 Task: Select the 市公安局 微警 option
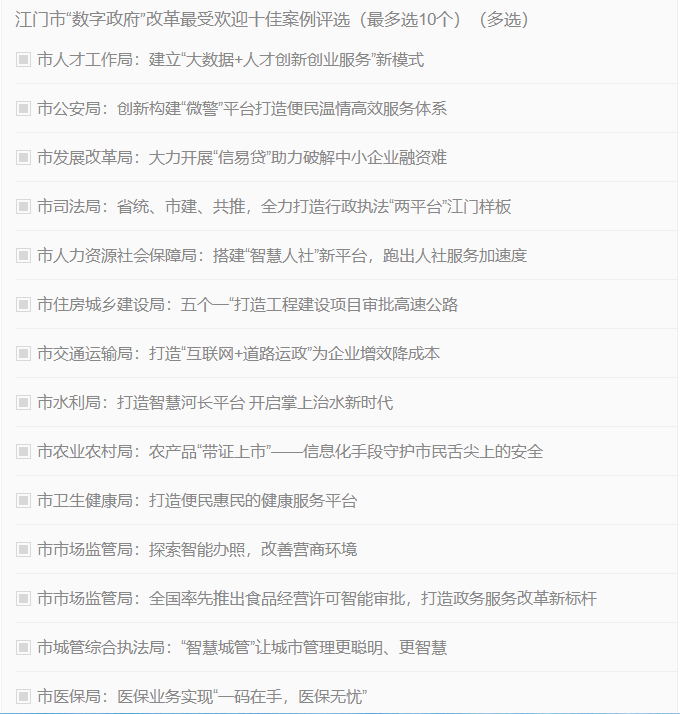pos(23,109)
